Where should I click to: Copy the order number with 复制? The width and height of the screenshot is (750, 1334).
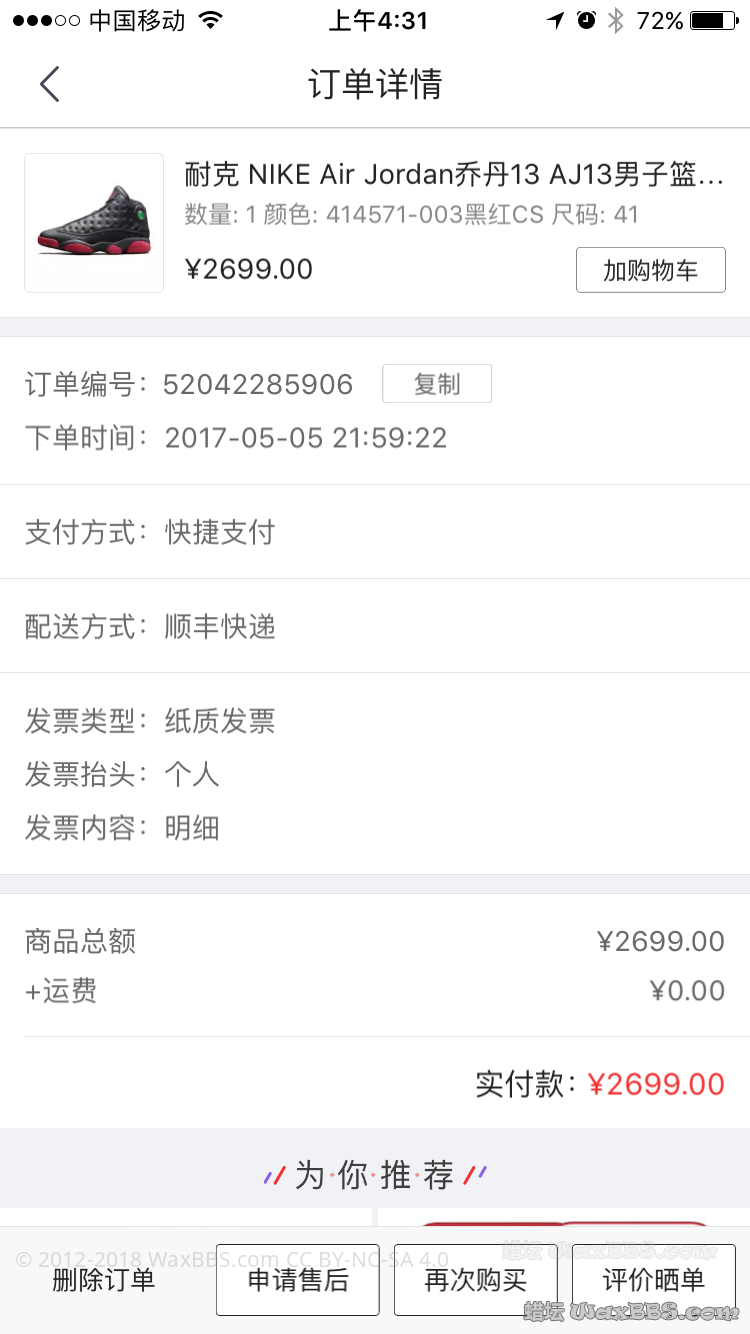(437, 384)
